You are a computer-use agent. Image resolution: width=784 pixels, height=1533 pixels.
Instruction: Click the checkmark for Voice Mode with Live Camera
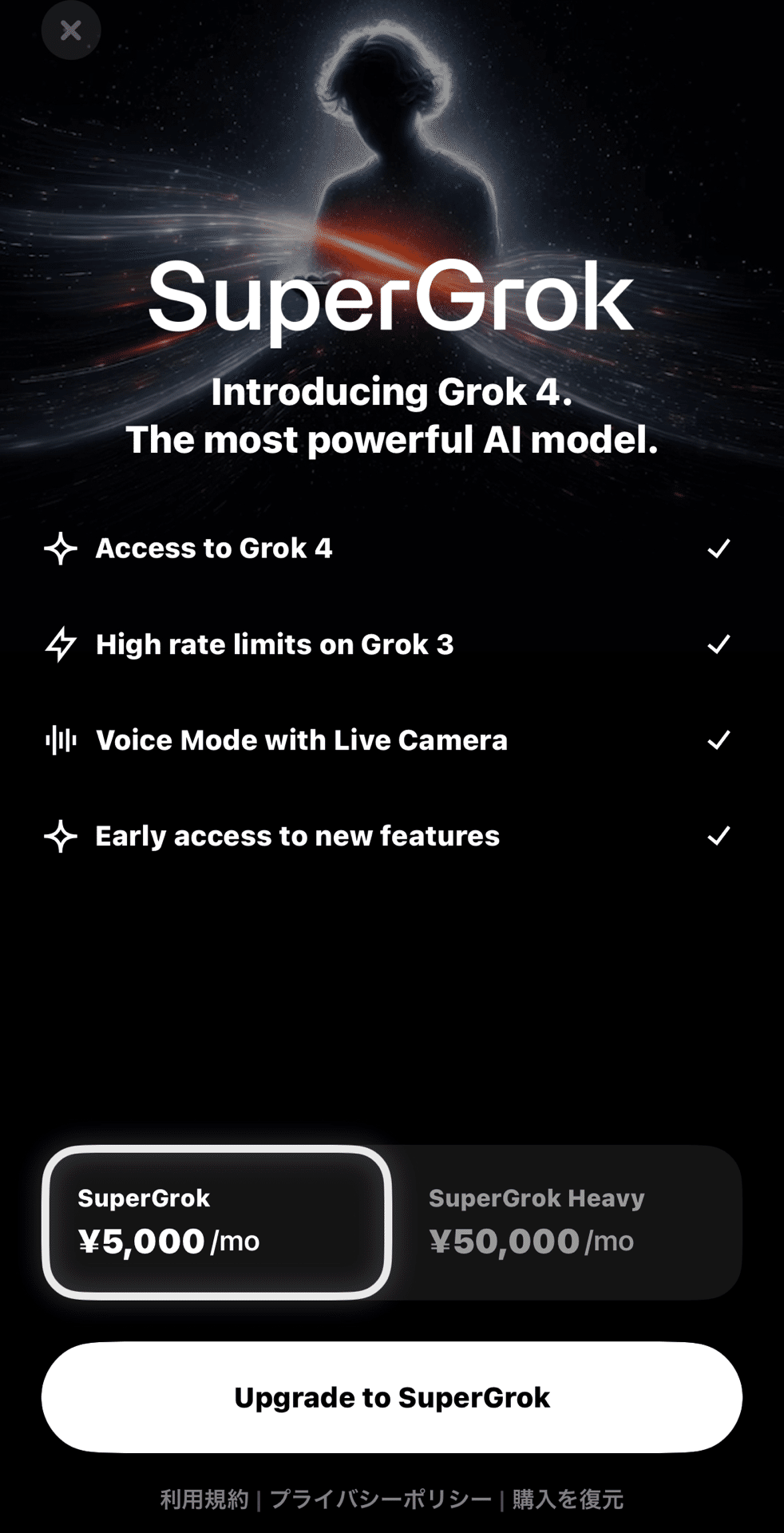pos(719,740)
